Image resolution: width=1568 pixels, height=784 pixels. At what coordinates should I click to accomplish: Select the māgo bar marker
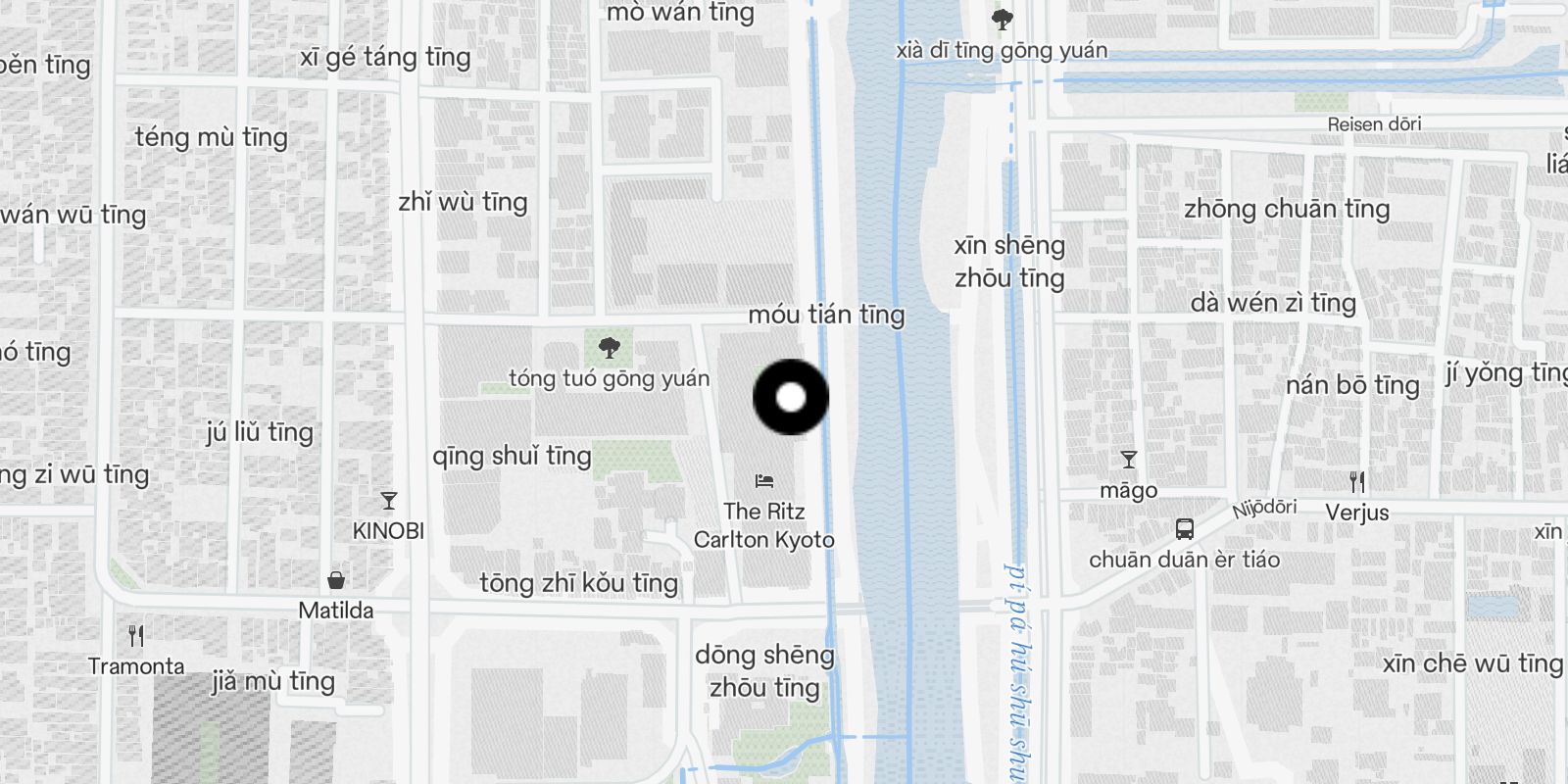(1129, 460)
